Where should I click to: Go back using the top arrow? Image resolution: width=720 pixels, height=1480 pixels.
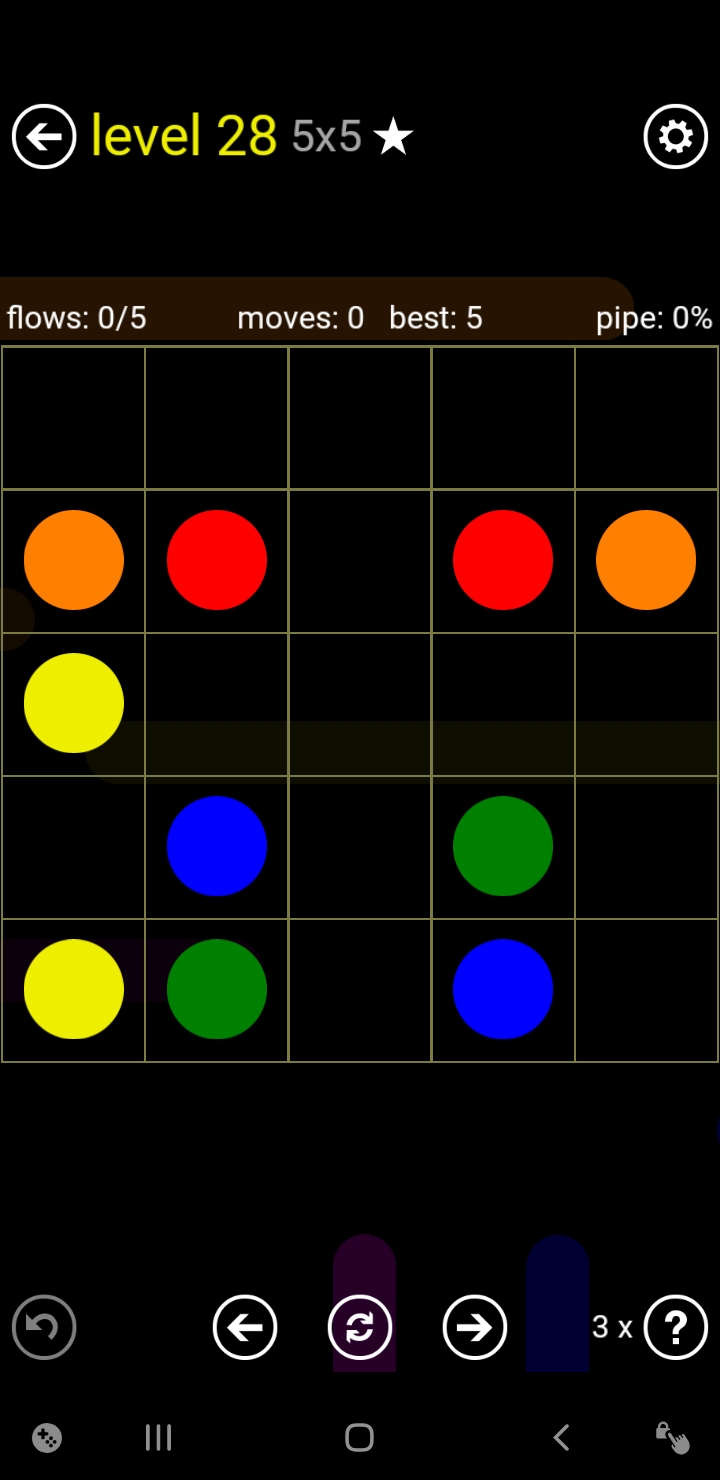44,136
